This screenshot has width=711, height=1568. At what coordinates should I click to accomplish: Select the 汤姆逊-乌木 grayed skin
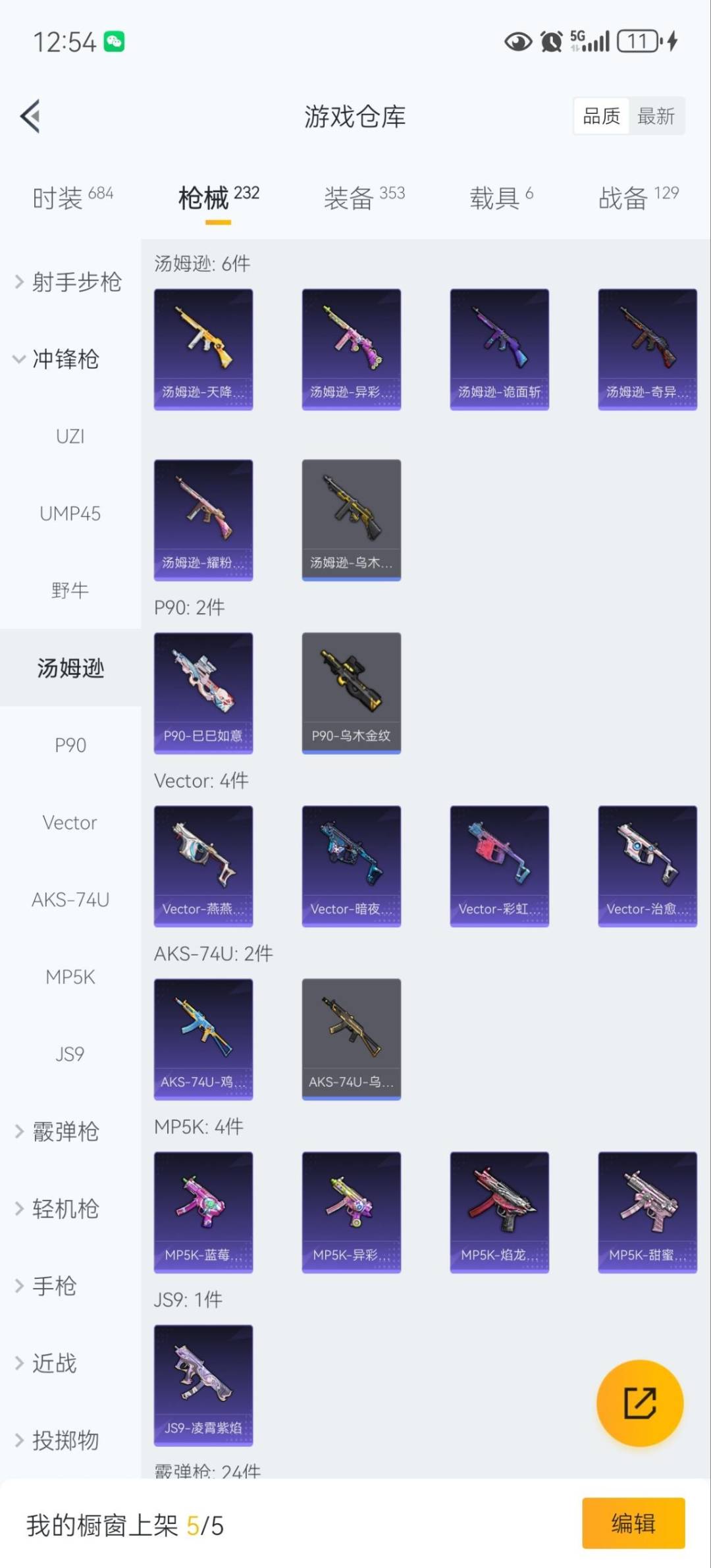(351, 519)
